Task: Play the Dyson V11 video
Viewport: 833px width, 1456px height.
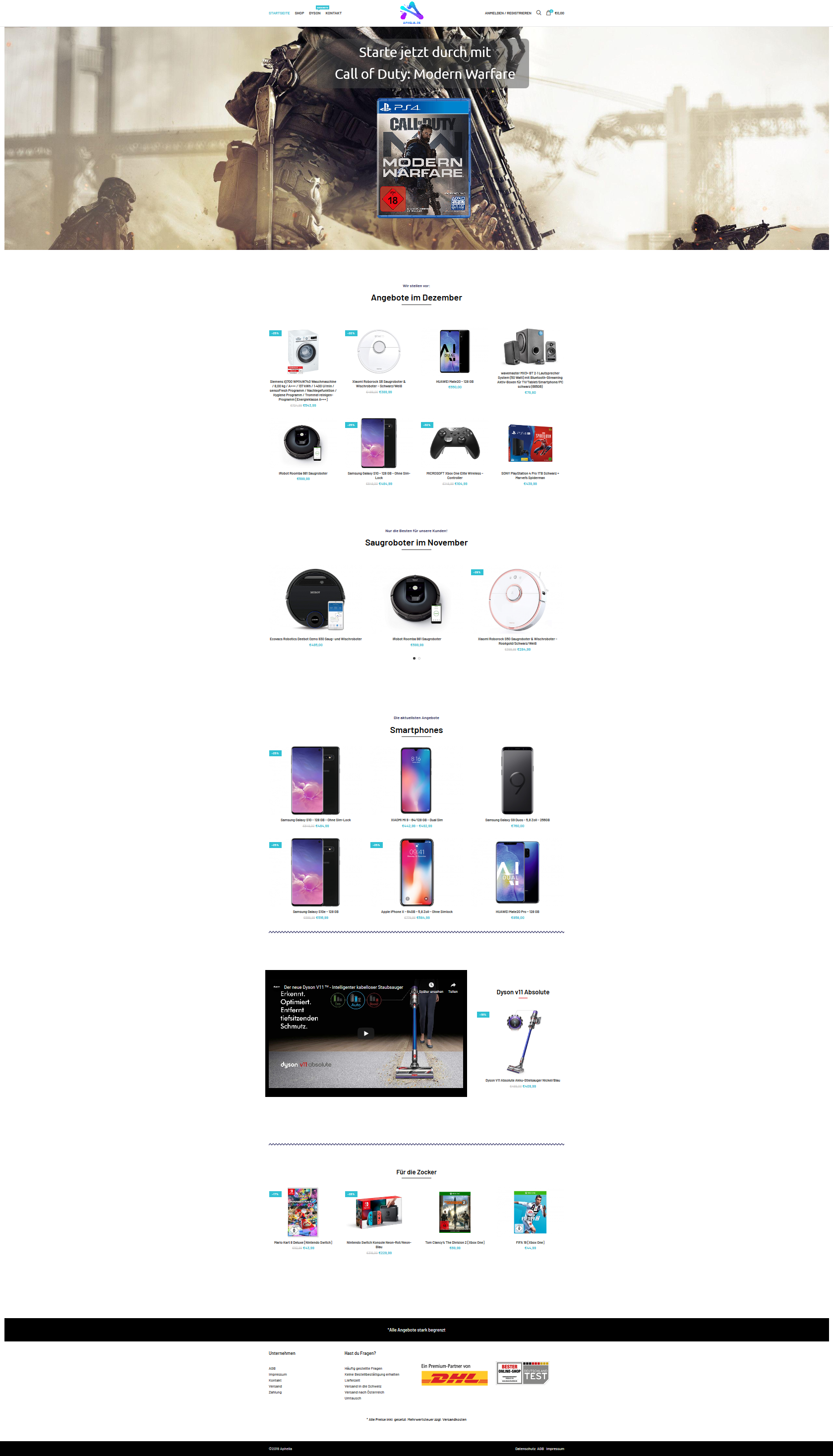Action: point(366,1033)
